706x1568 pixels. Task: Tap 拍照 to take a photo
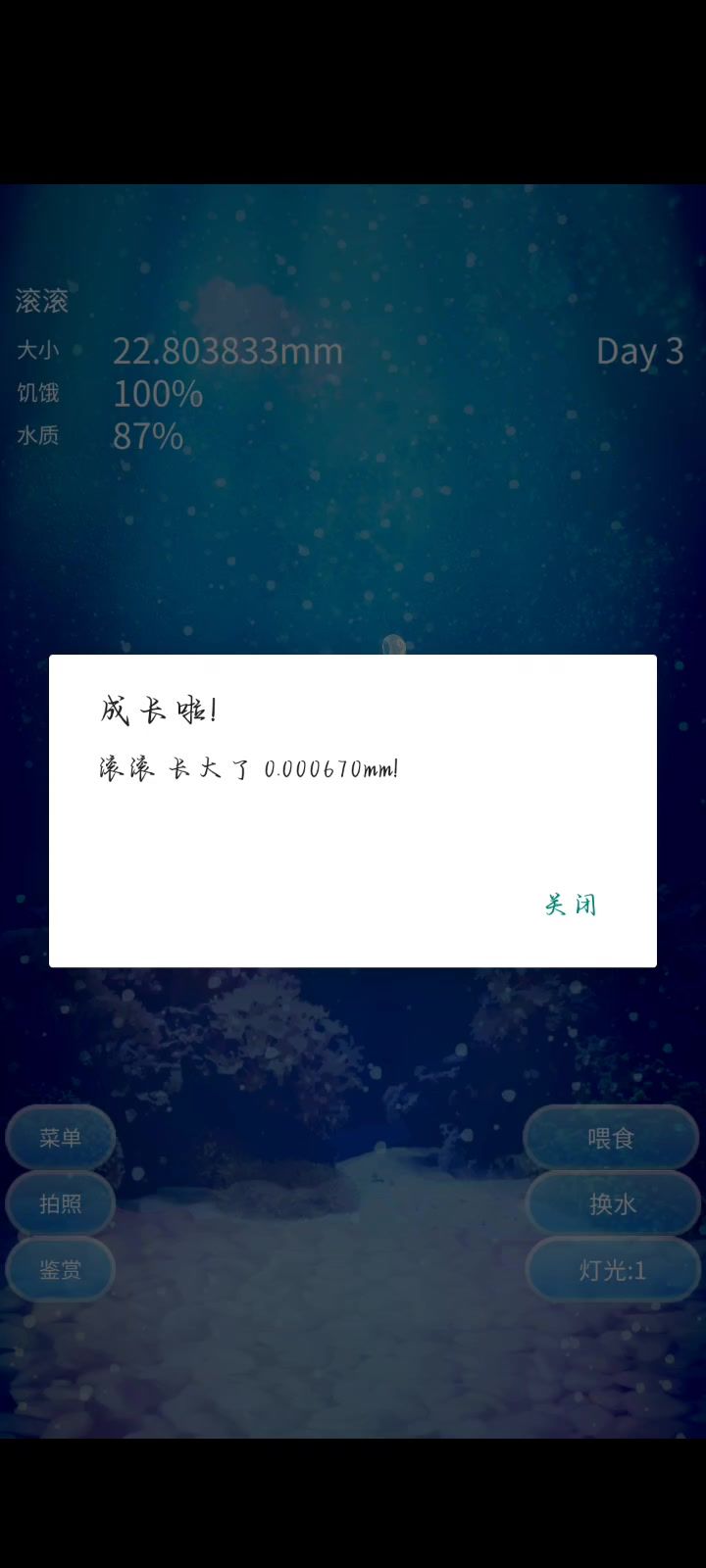pos(61,1203)
